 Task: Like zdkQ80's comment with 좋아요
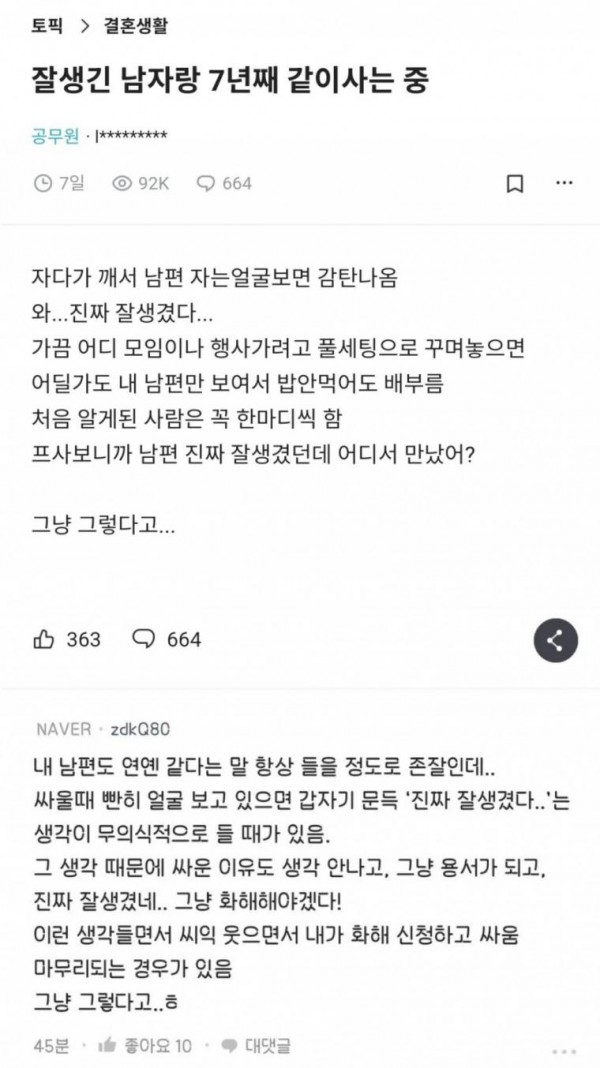tap(144, 1045)
